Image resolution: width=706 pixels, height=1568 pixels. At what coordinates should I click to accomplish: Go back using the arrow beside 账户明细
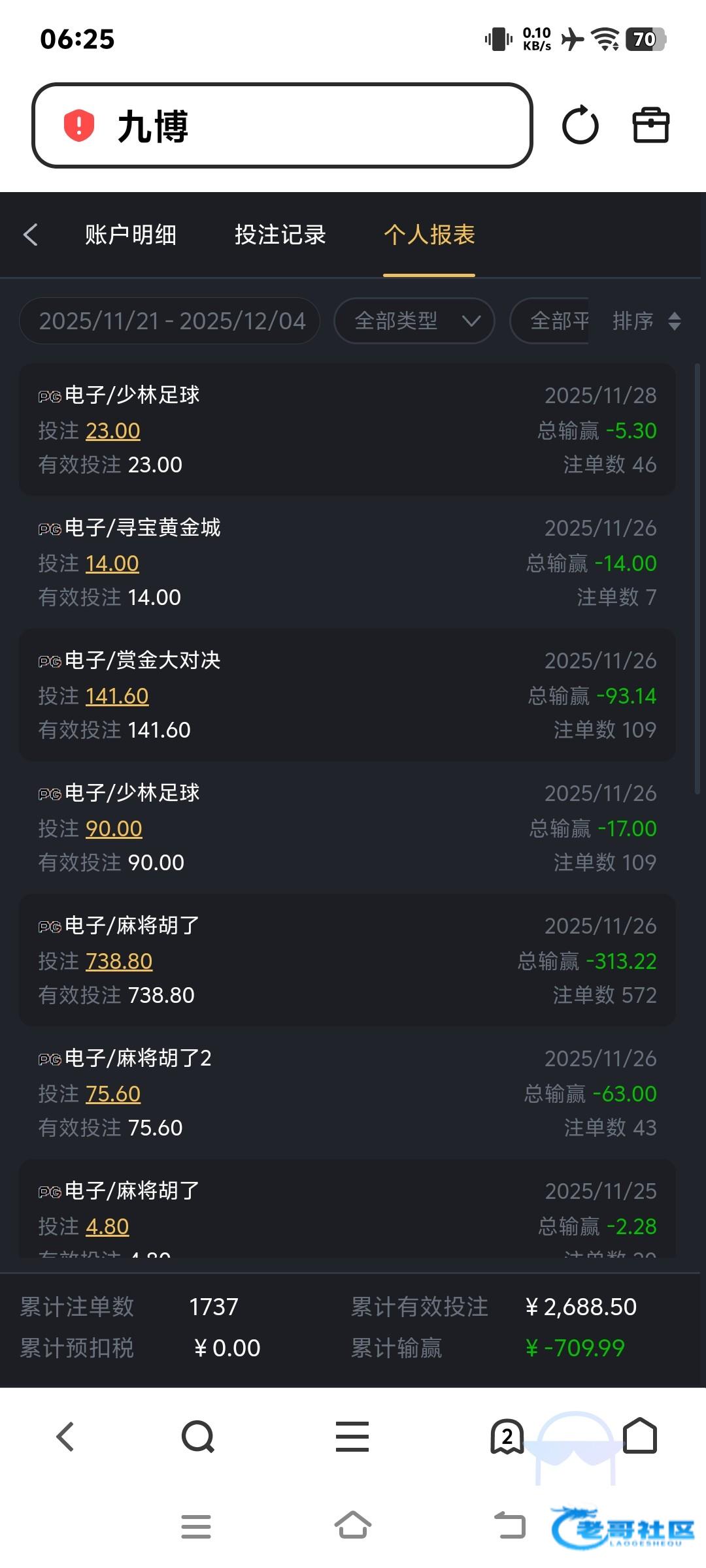coord(31,235)
